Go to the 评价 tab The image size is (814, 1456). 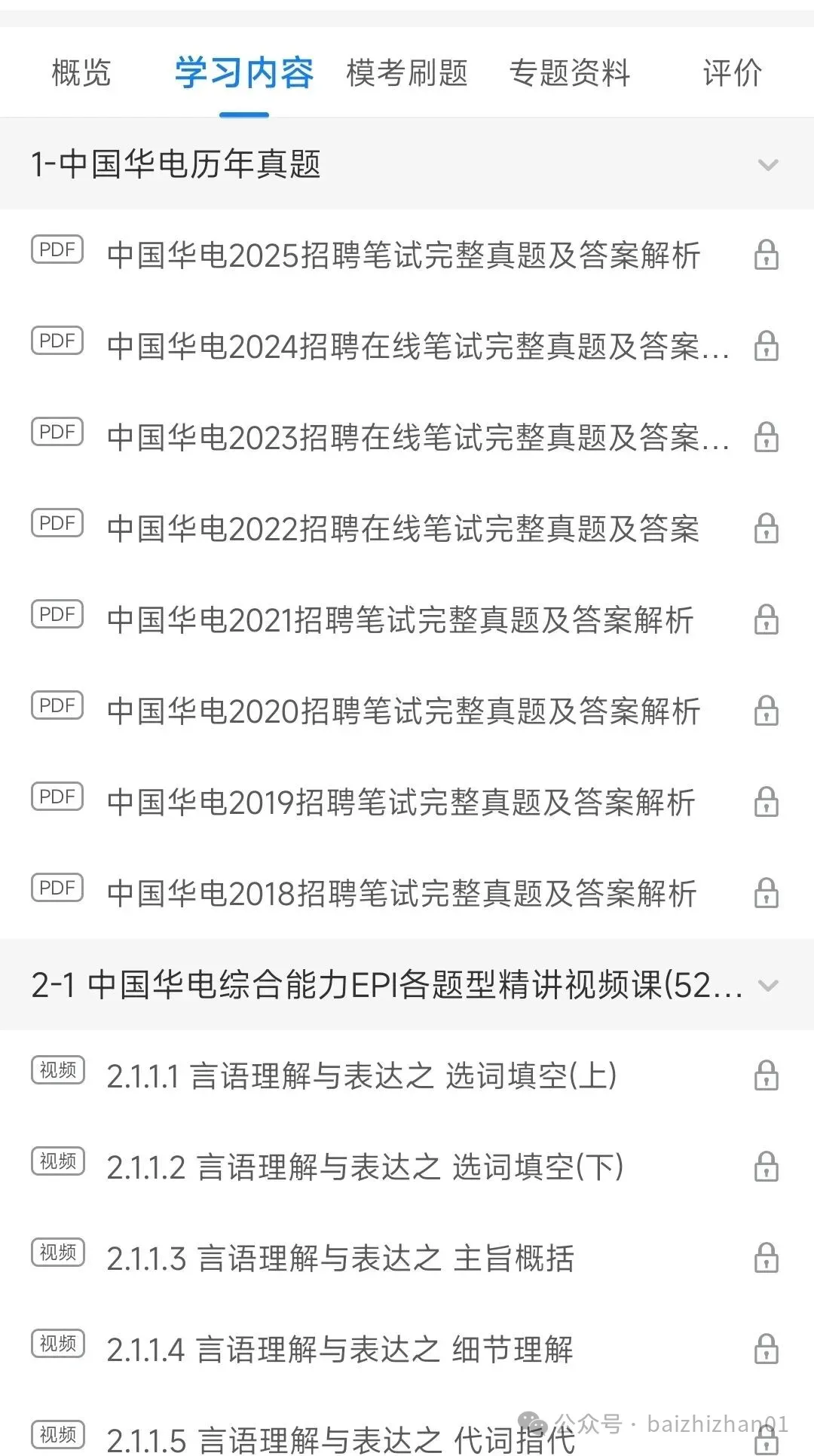[x=733, y=73]
